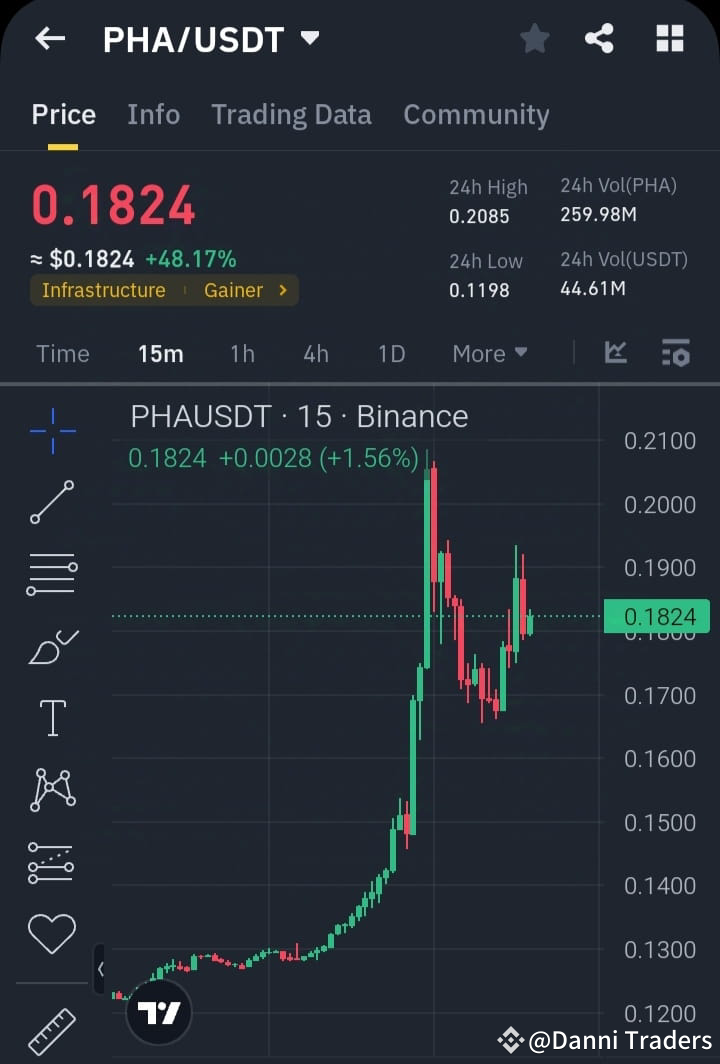Viewport: 720px width, 1064px height.
Task: Select the brush drawing tool
Action: 52,644
